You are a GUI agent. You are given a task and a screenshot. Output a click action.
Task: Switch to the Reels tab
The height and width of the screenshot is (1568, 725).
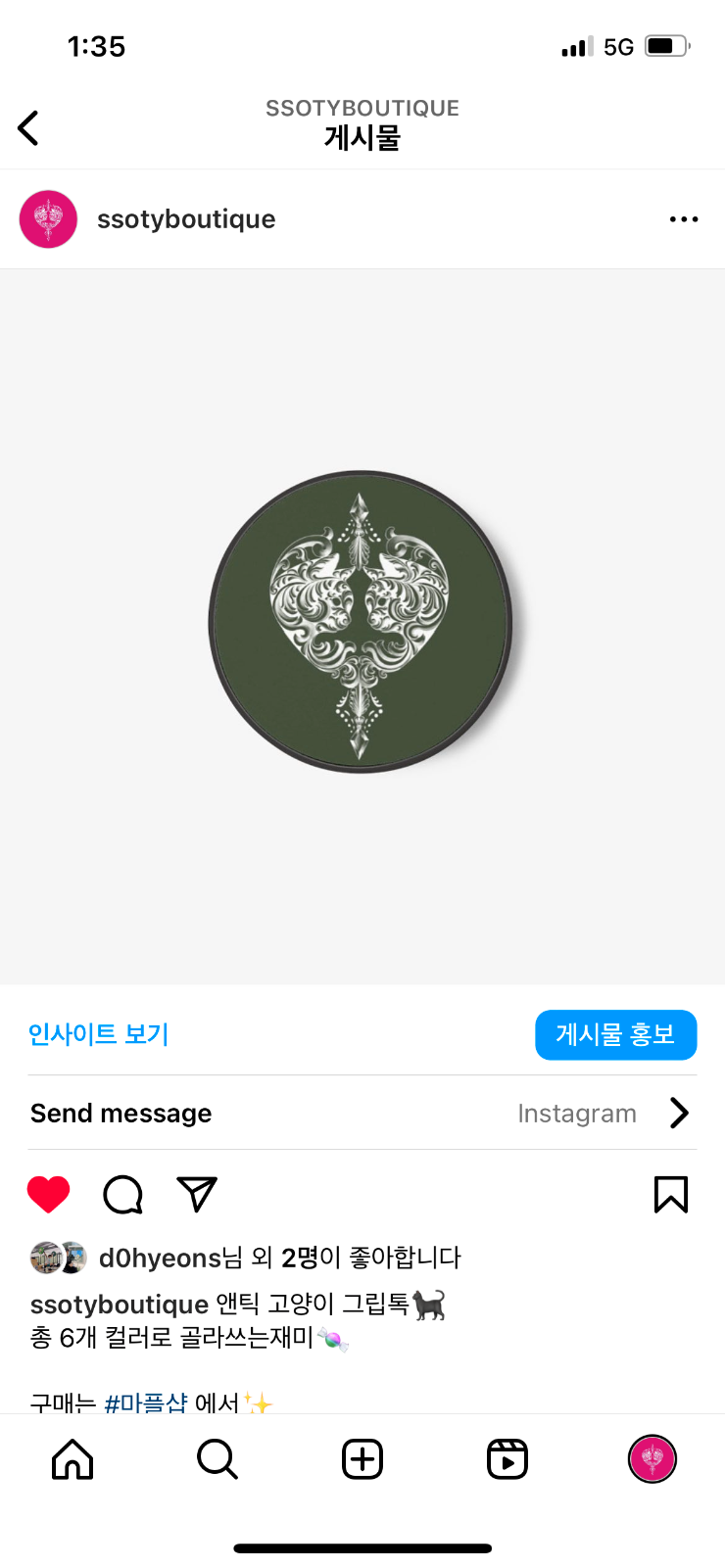(x=507, y=1459)
